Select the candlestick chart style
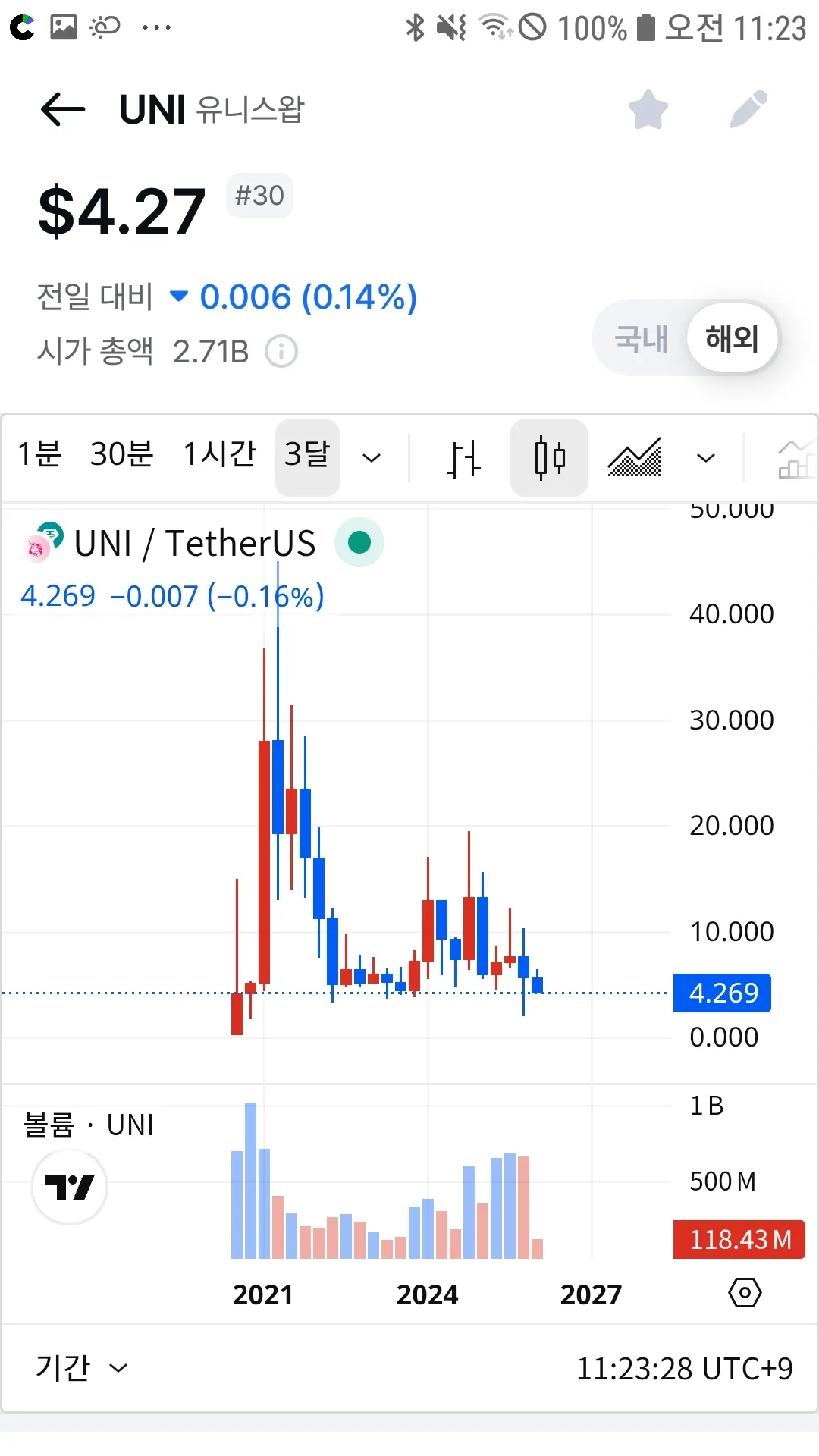 (549, 458)
